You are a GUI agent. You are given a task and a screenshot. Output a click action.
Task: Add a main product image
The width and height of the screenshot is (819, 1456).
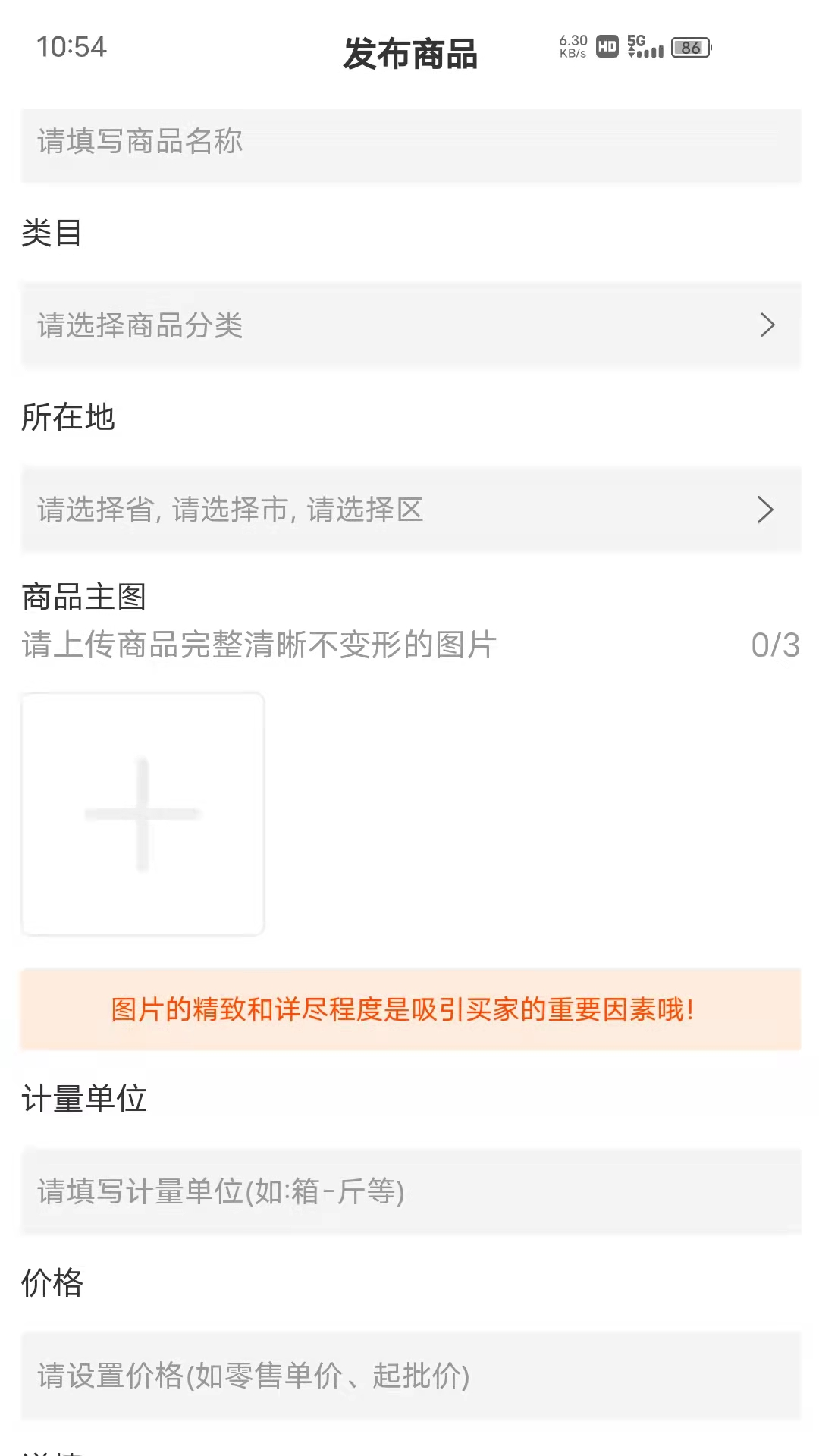[x=143, y=814]
